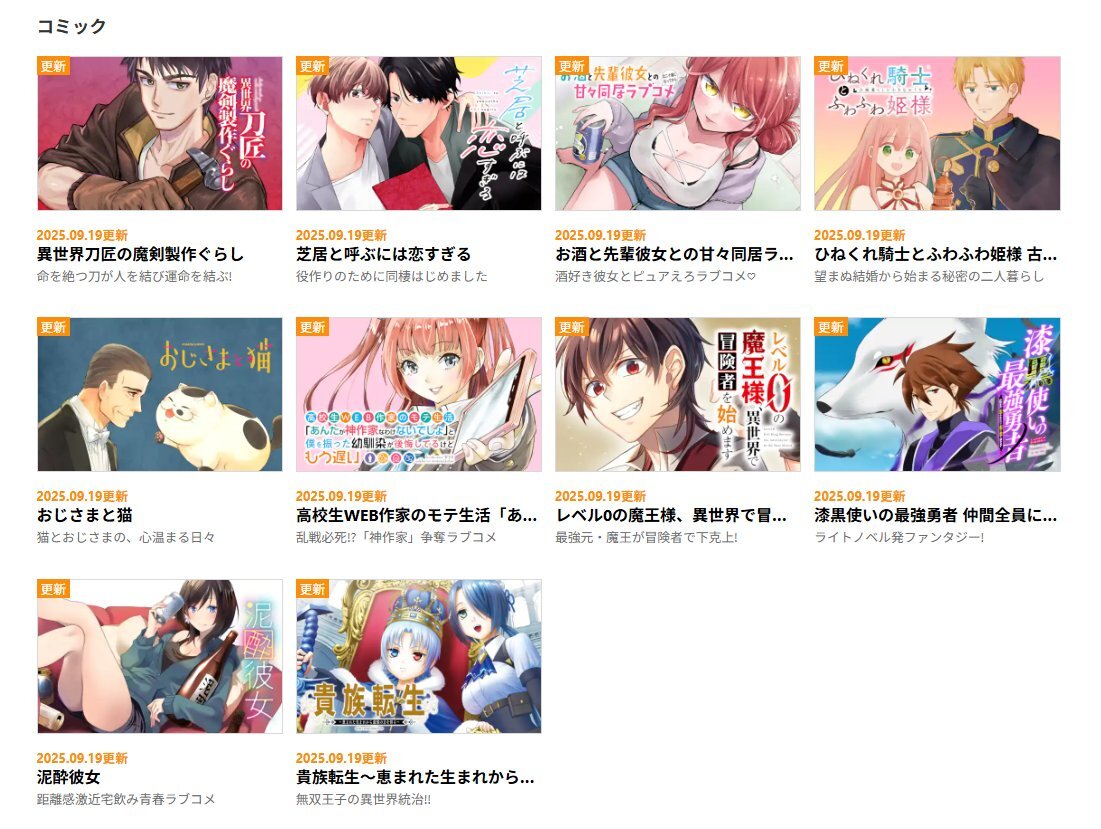Select the 芝居と呼ぶには恋すぎる comic tile
Screen dimensions: 1101x829
[x=418, y=134]
